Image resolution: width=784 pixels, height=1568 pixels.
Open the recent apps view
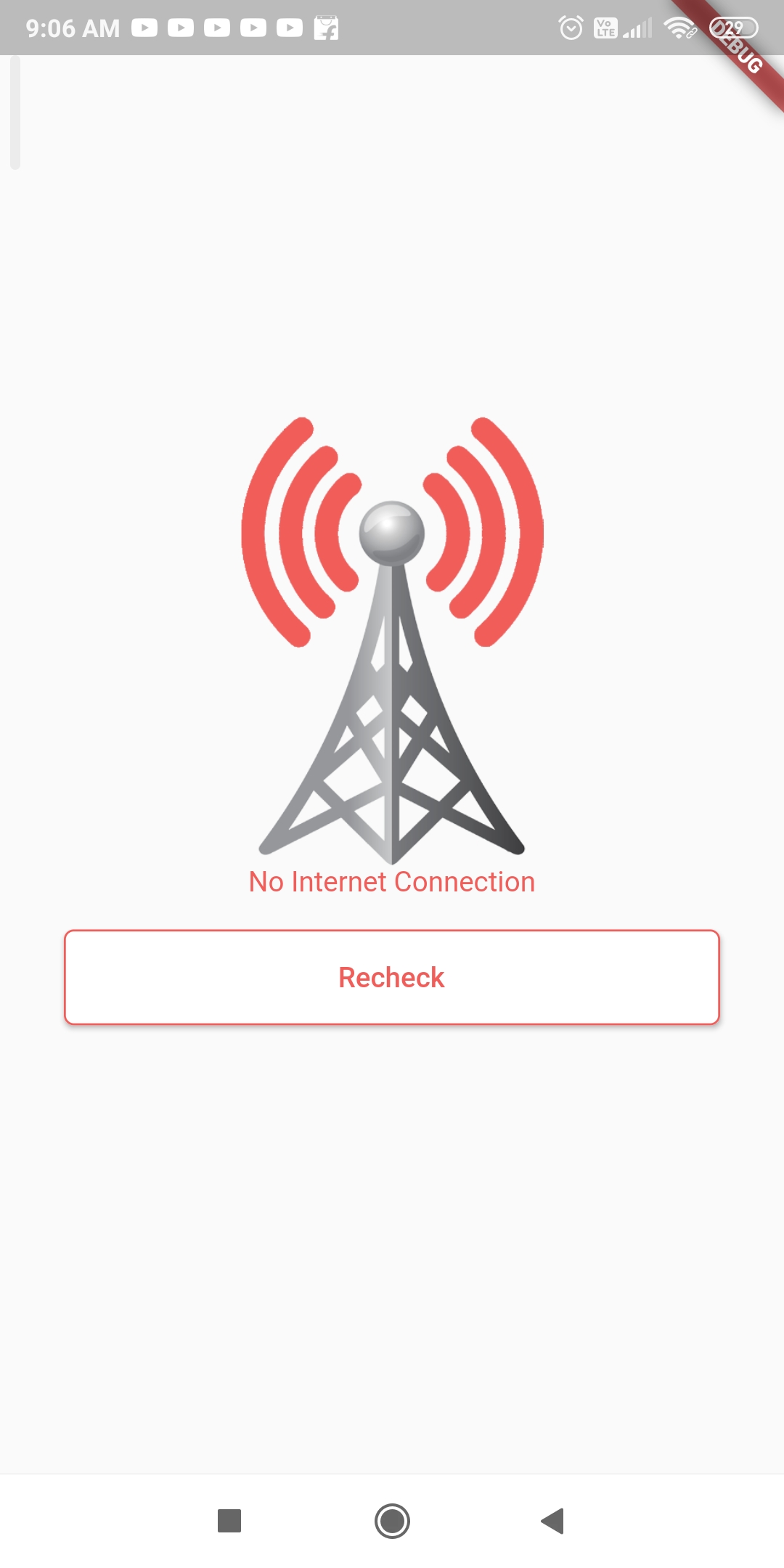coord(229,1521)
